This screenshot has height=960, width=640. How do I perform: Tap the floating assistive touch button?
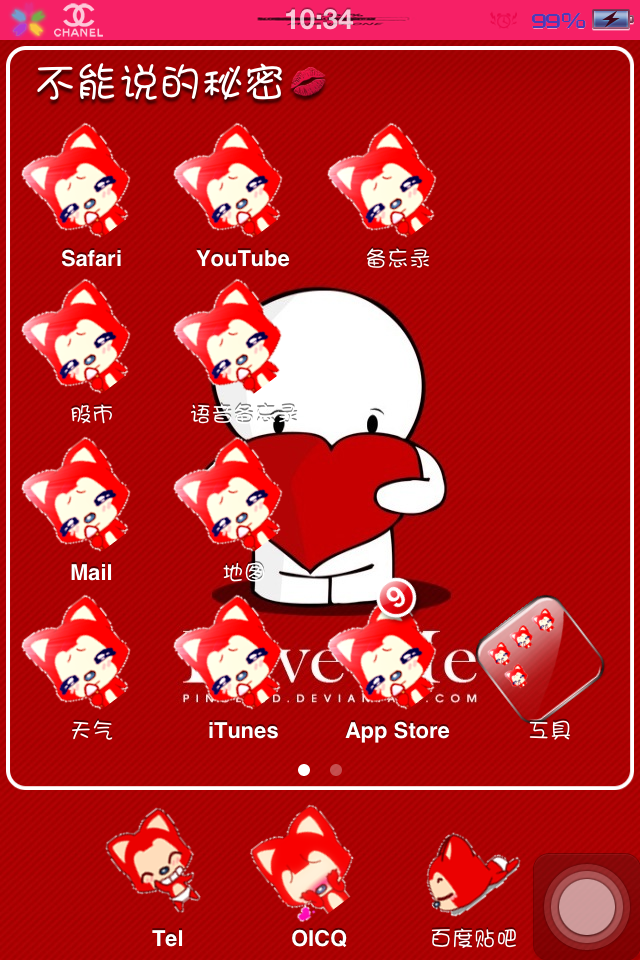tap(586, 907)
